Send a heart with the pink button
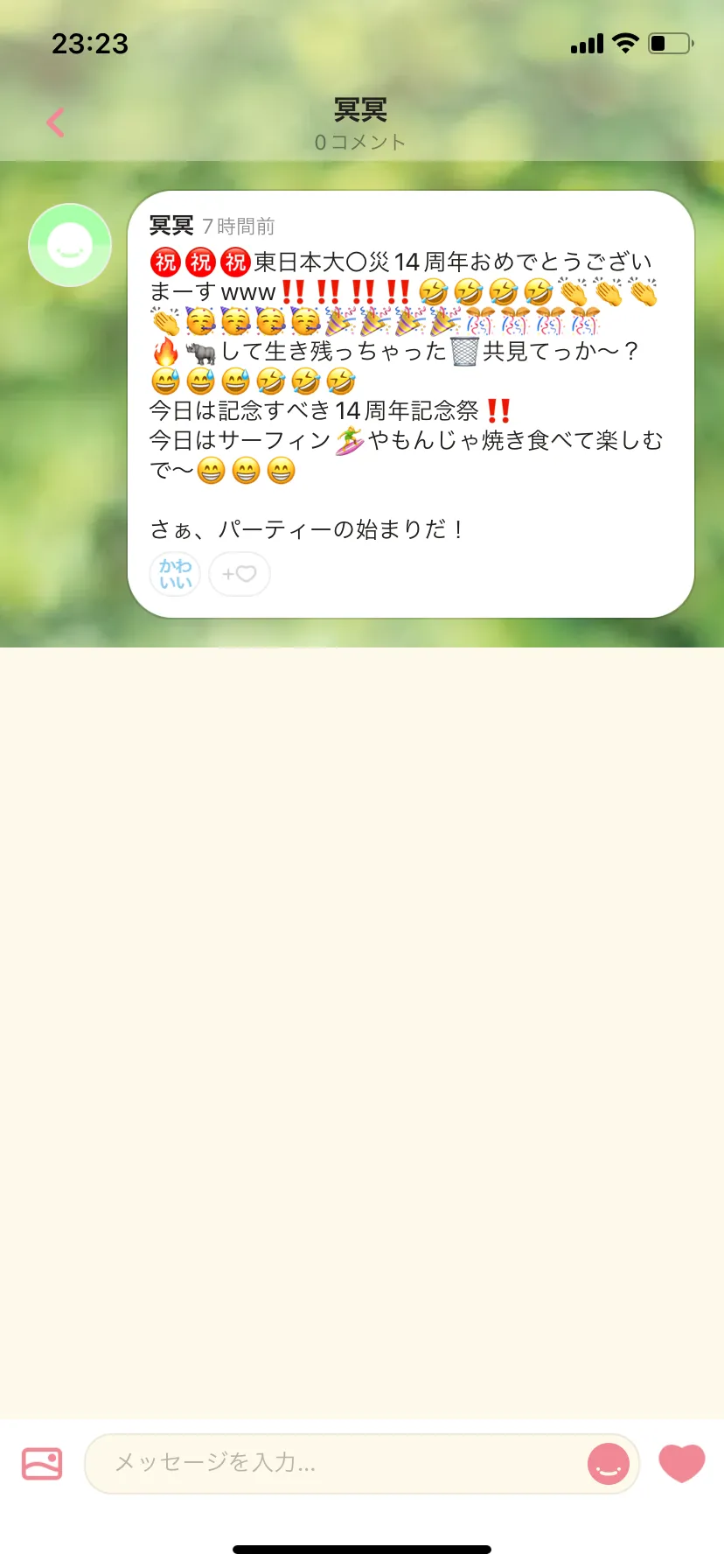724x1568 pixels. (681, 1463)
